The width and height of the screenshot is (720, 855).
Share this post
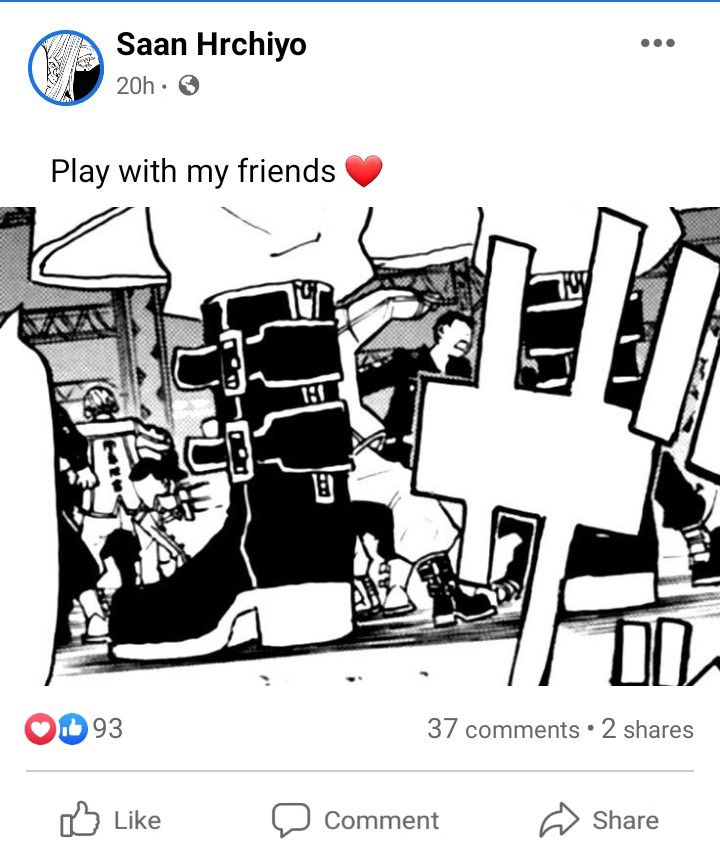[x=598, y=821]
